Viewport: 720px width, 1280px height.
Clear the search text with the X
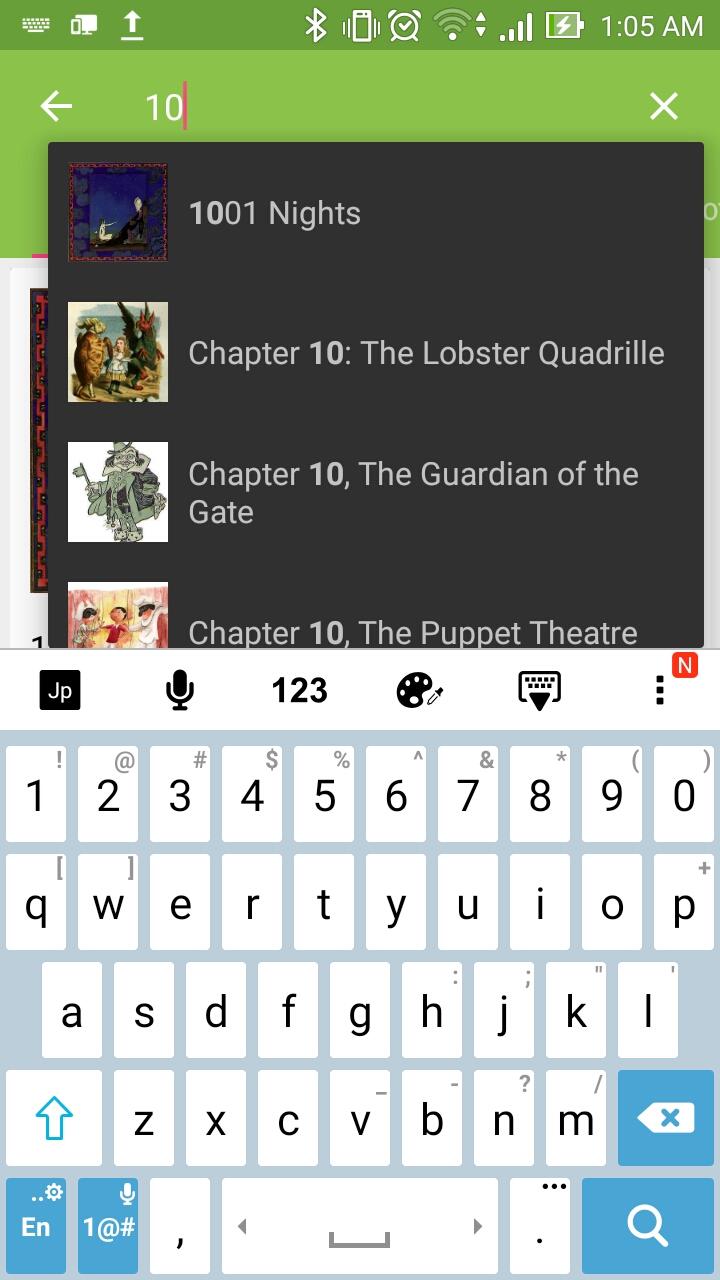[x=664, y=106]
